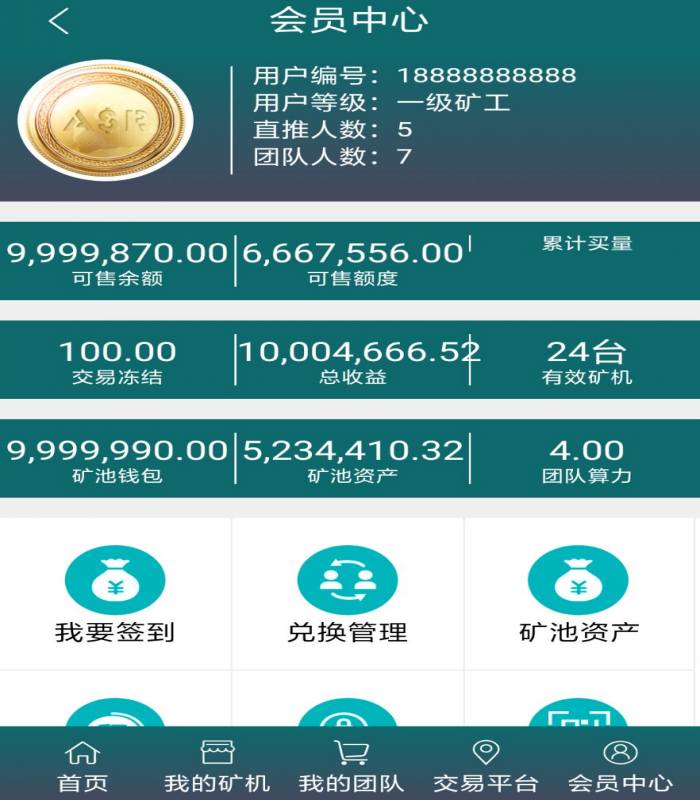
Task: Select the 会员中心 tab
Action: tap(620, 766)
